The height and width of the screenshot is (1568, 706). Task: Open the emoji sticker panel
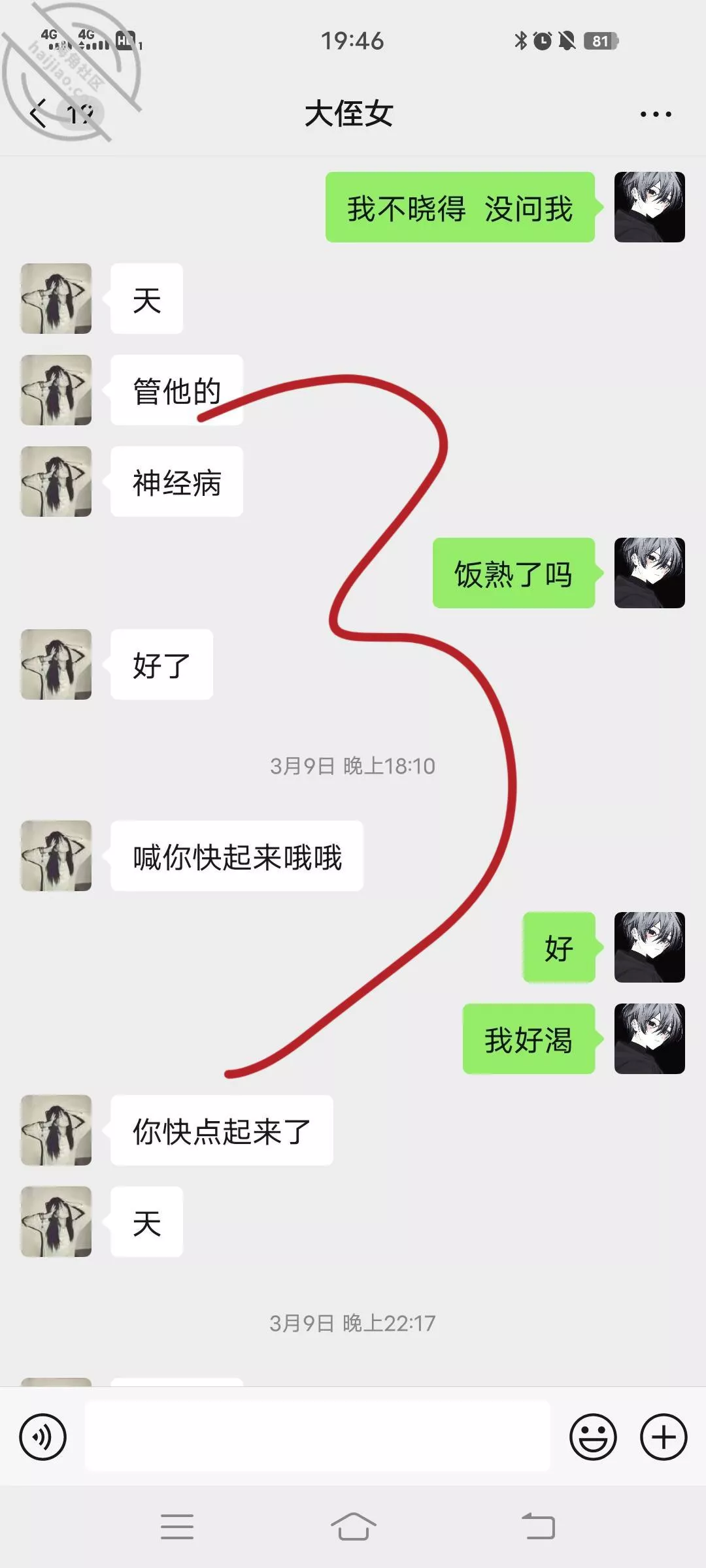tap(593, 1437)
